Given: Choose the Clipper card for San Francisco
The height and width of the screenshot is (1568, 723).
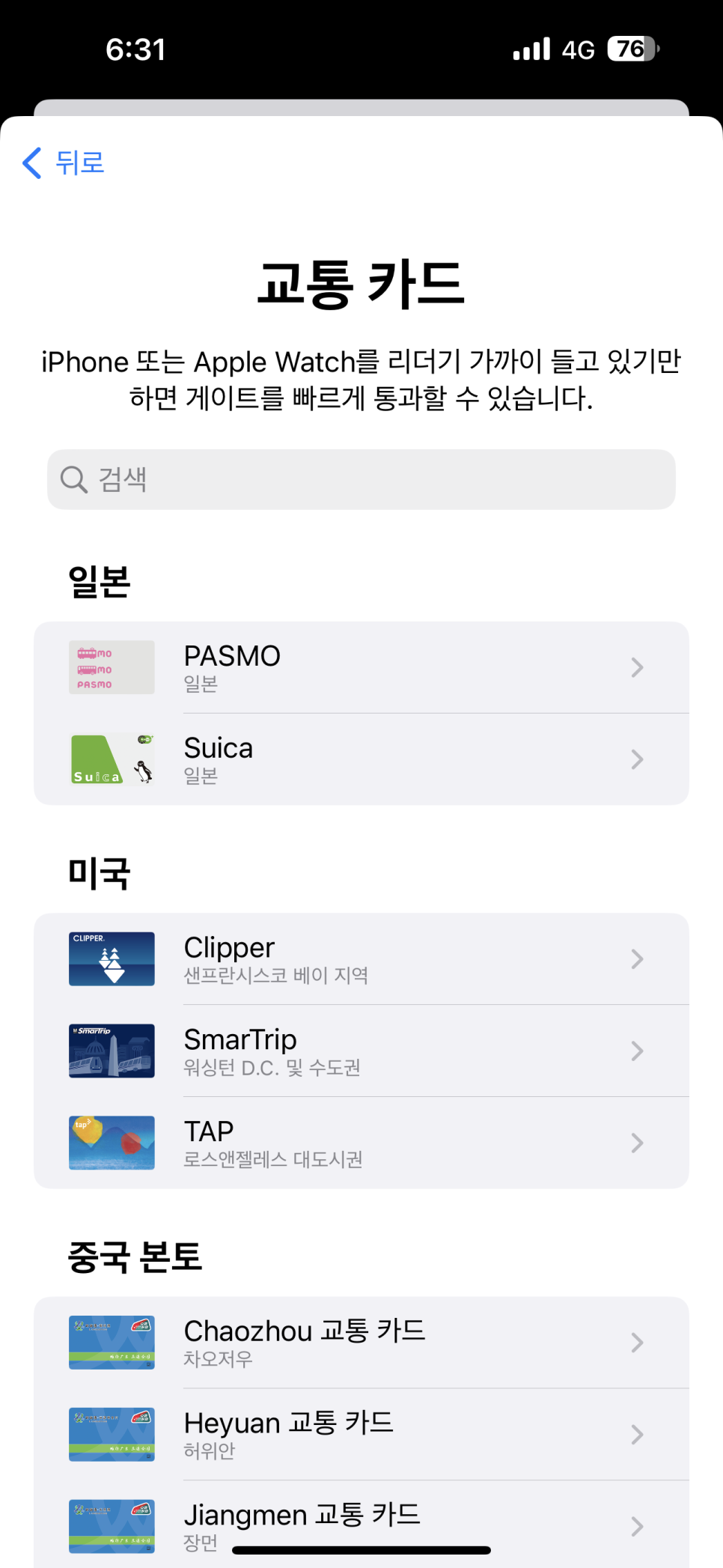Looking at the screenshot, I should [x=361, y=959].
